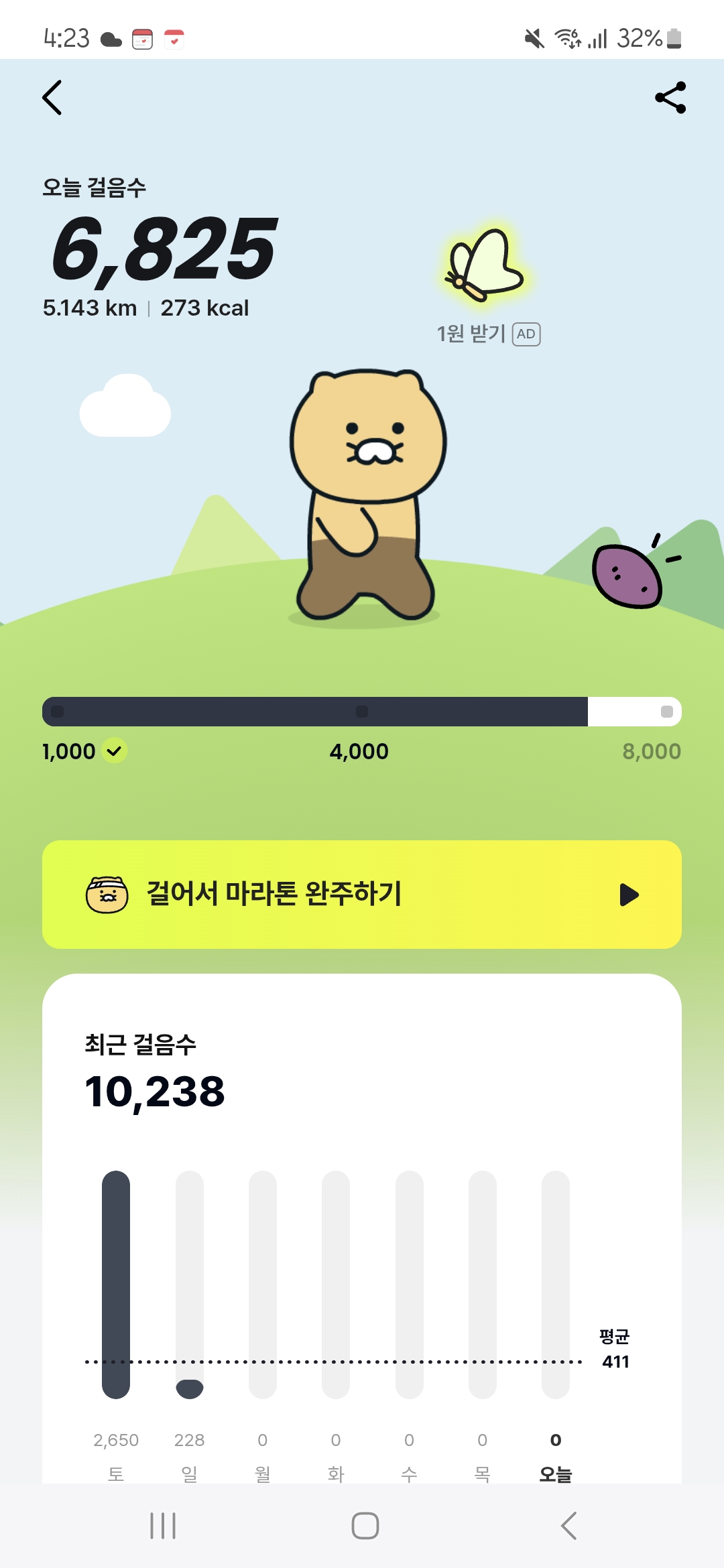Image resolution: width=724 pixels, height=1568 pixels.
Task: Open the system recent apps button
Action: point(163,1526)
